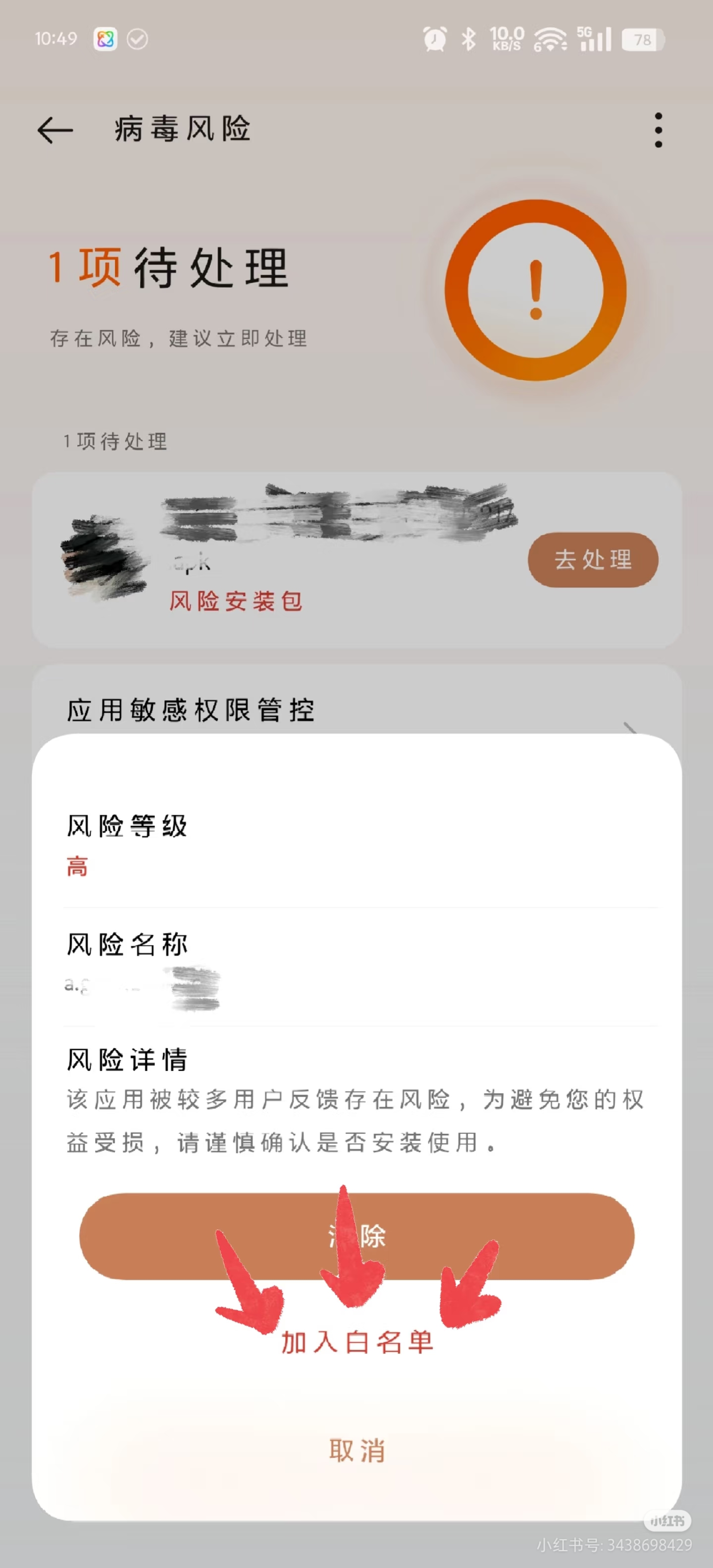Viewport: 713px width, 1568px height.
Task: Dismiss the dialog with 取消
Action: click(357, 1451)
